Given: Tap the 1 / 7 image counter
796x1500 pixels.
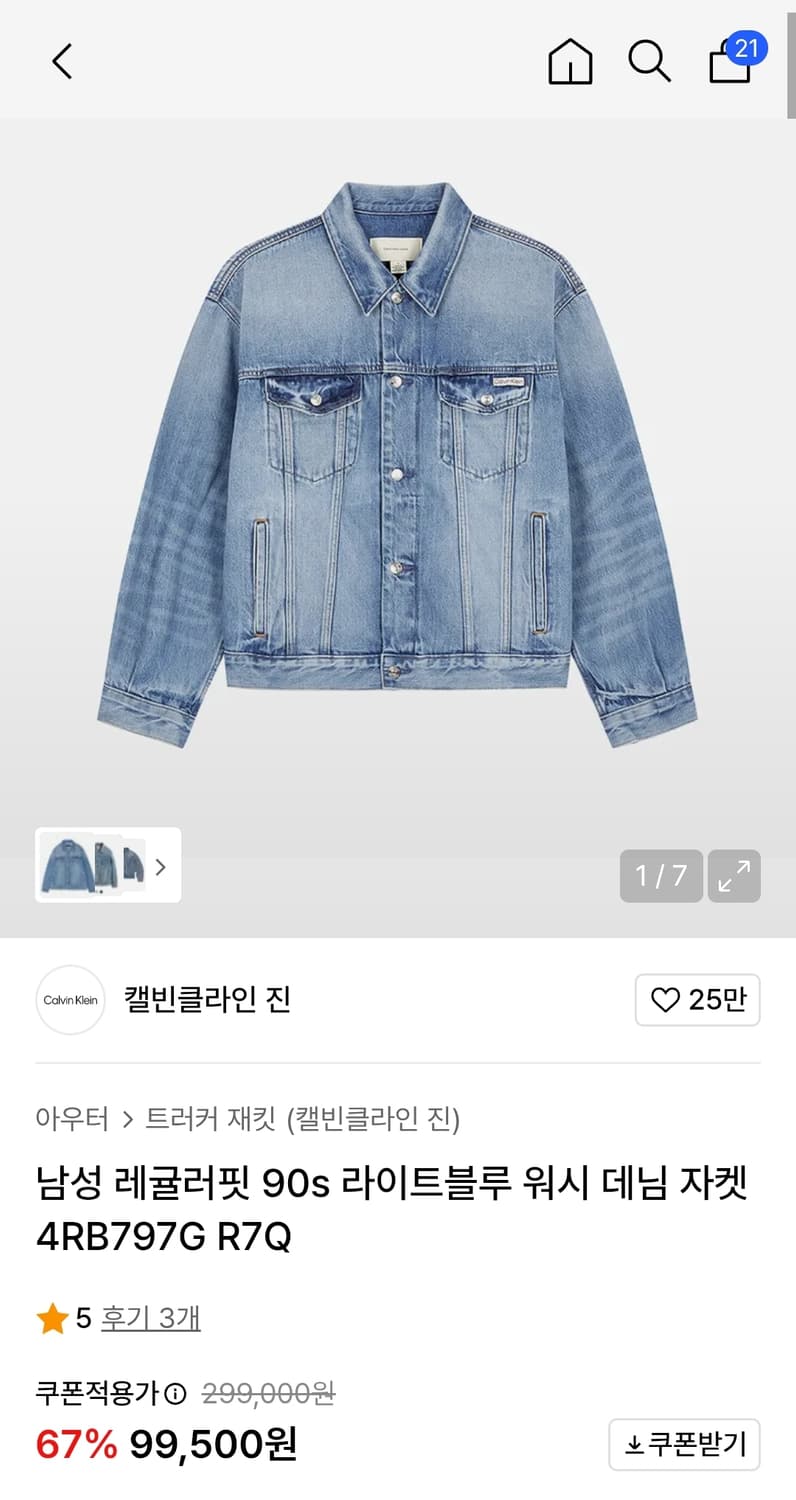Looking at the screenshot, I should point(660,875).
